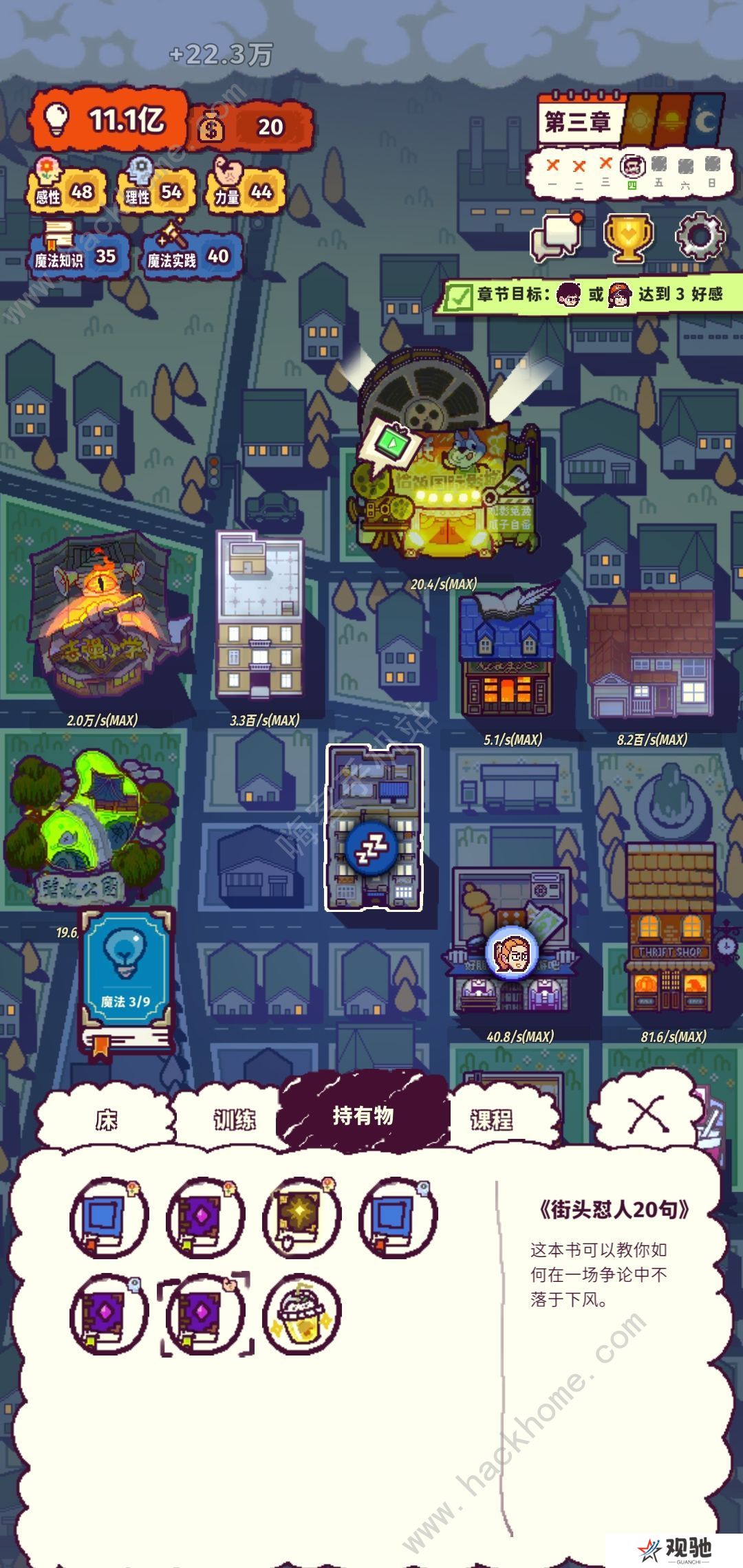Close the inventory panel
Viewport: 743px width, 1568px height.
[647, 1115]
